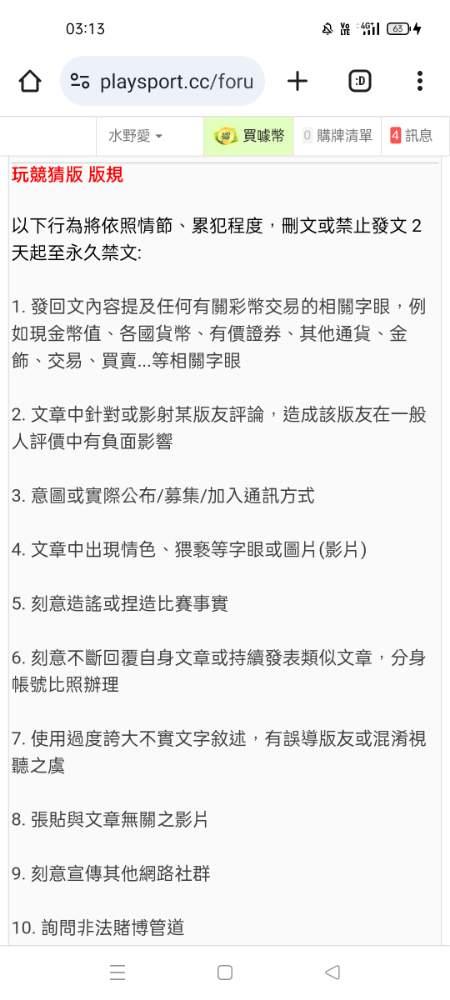Open a new browser tab

click(297, 82)
